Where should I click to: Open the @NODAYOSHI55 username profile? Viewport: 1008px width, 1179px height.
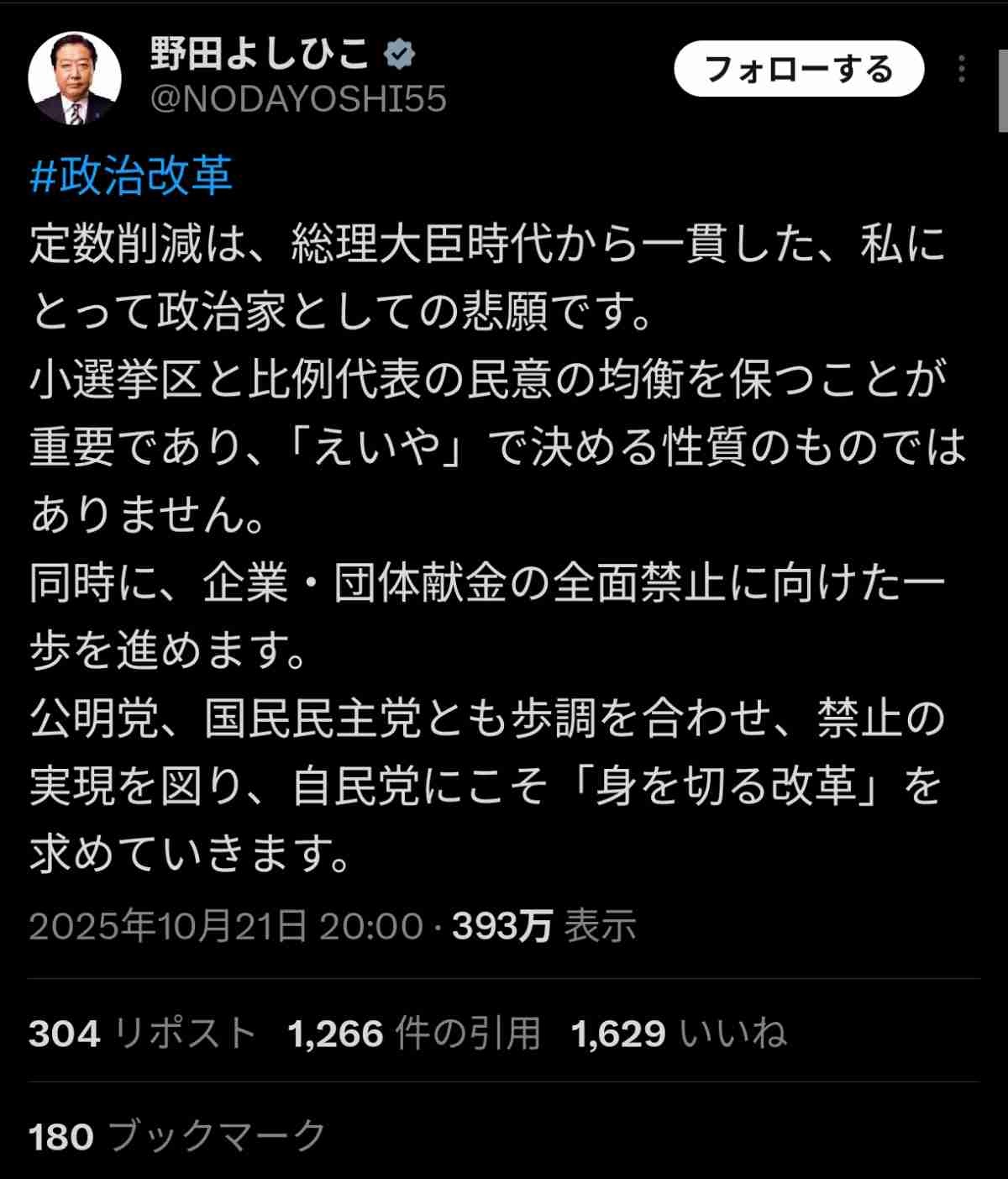pos(298,99)
